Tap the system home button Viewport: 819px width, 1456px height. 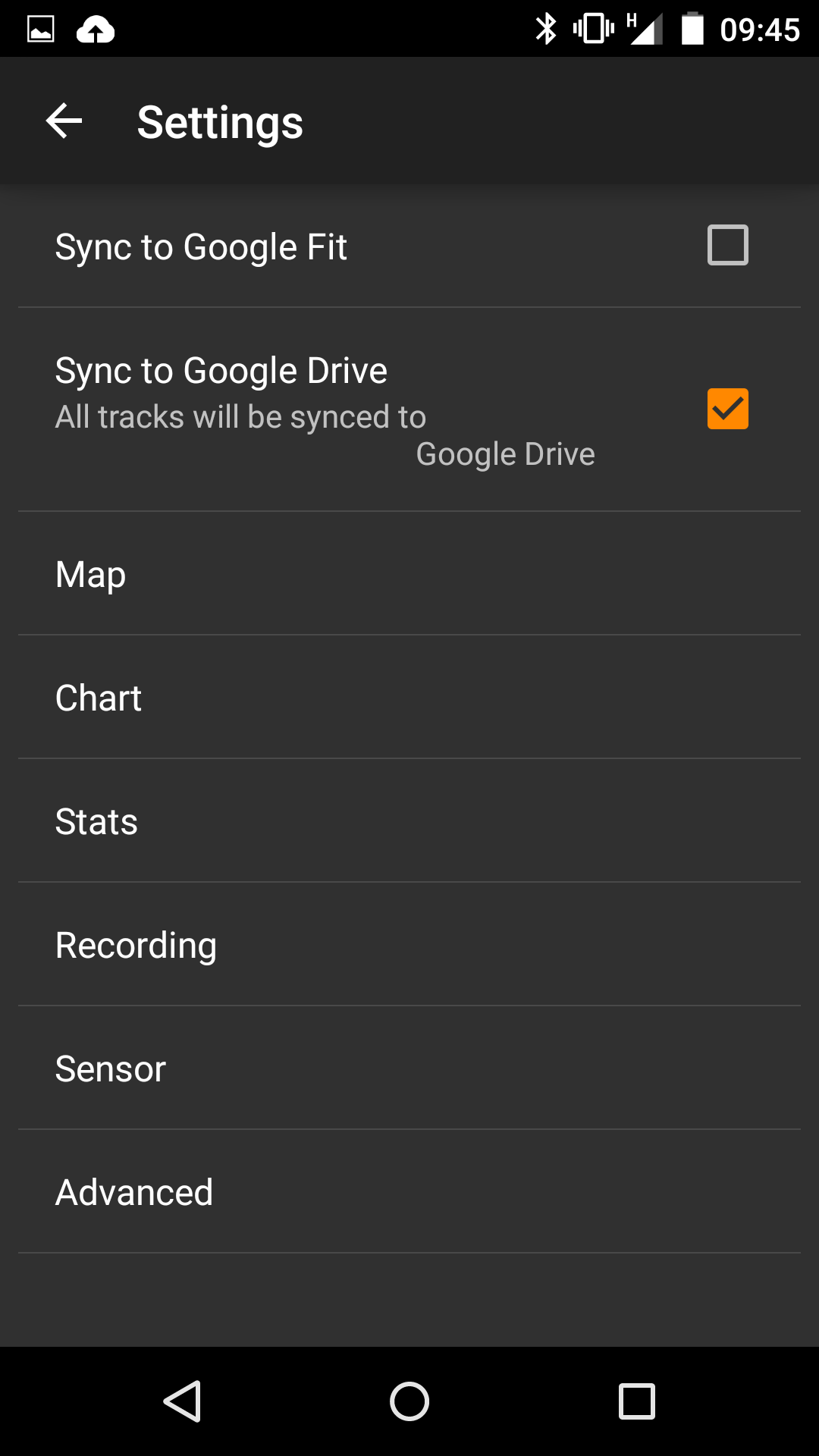coord(409,1401)
